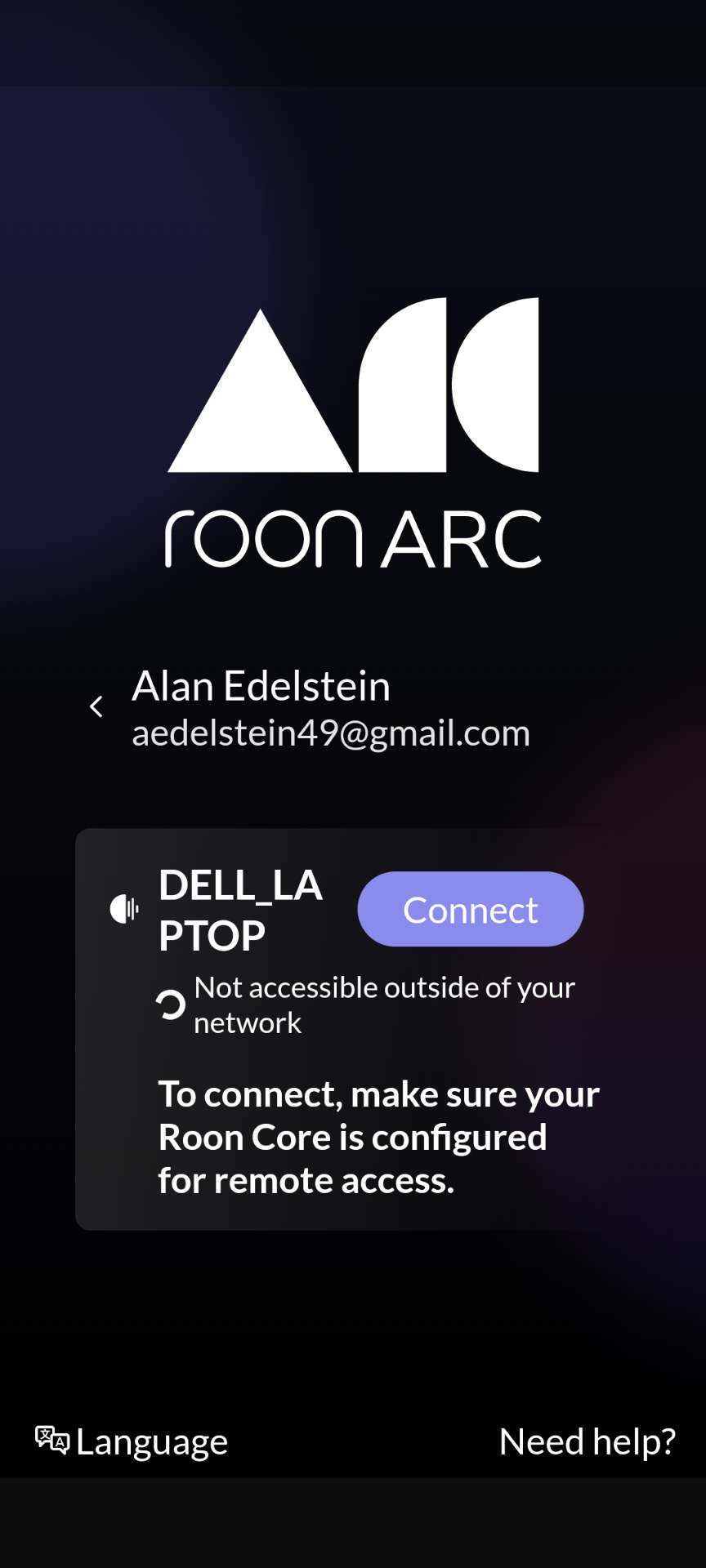Open the Language selector
The image size is (706, 1568).
132,1441
